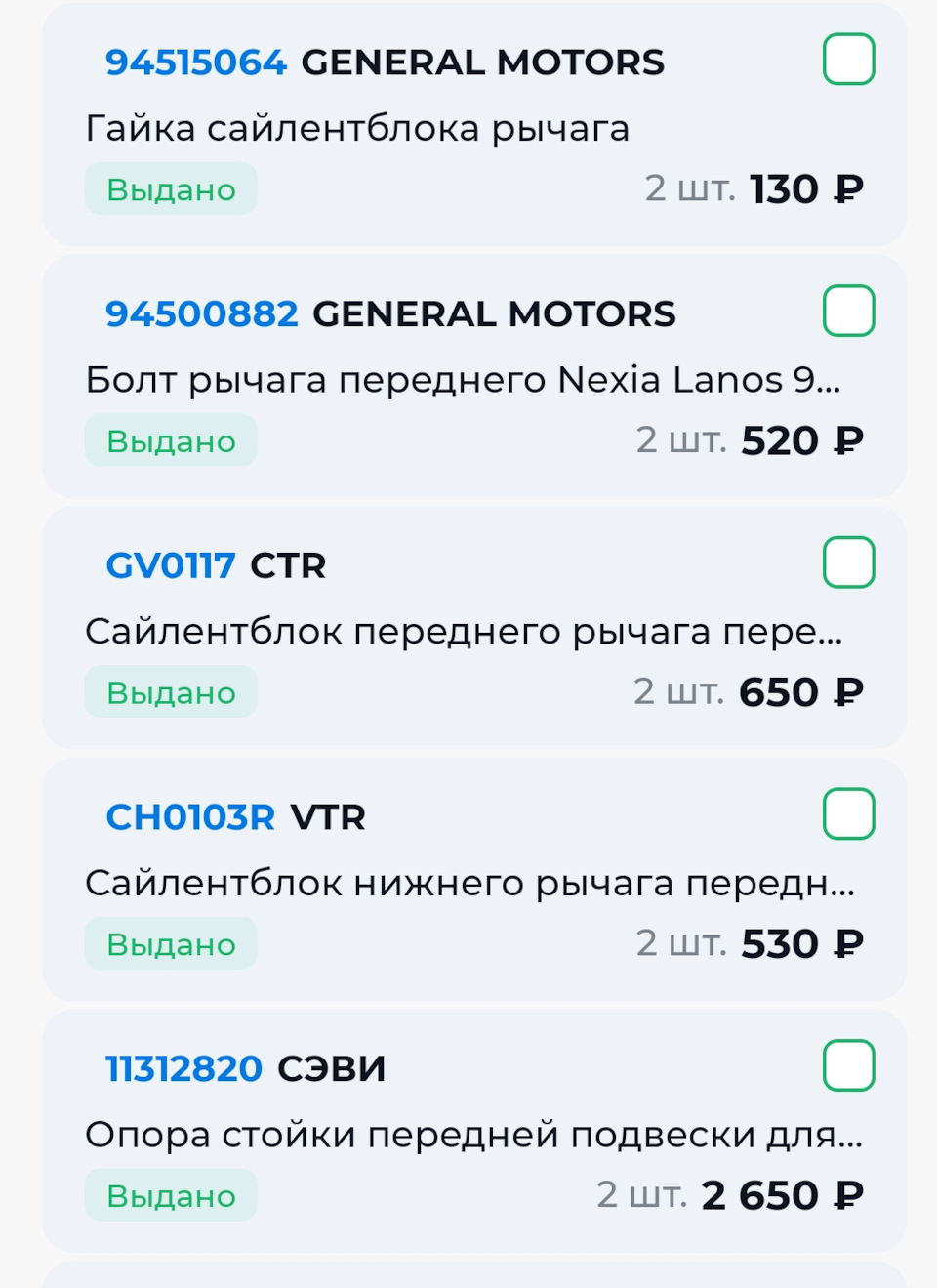
Task: Click the Выдано badge on the CTR item
Action: [x=170, y=690]
